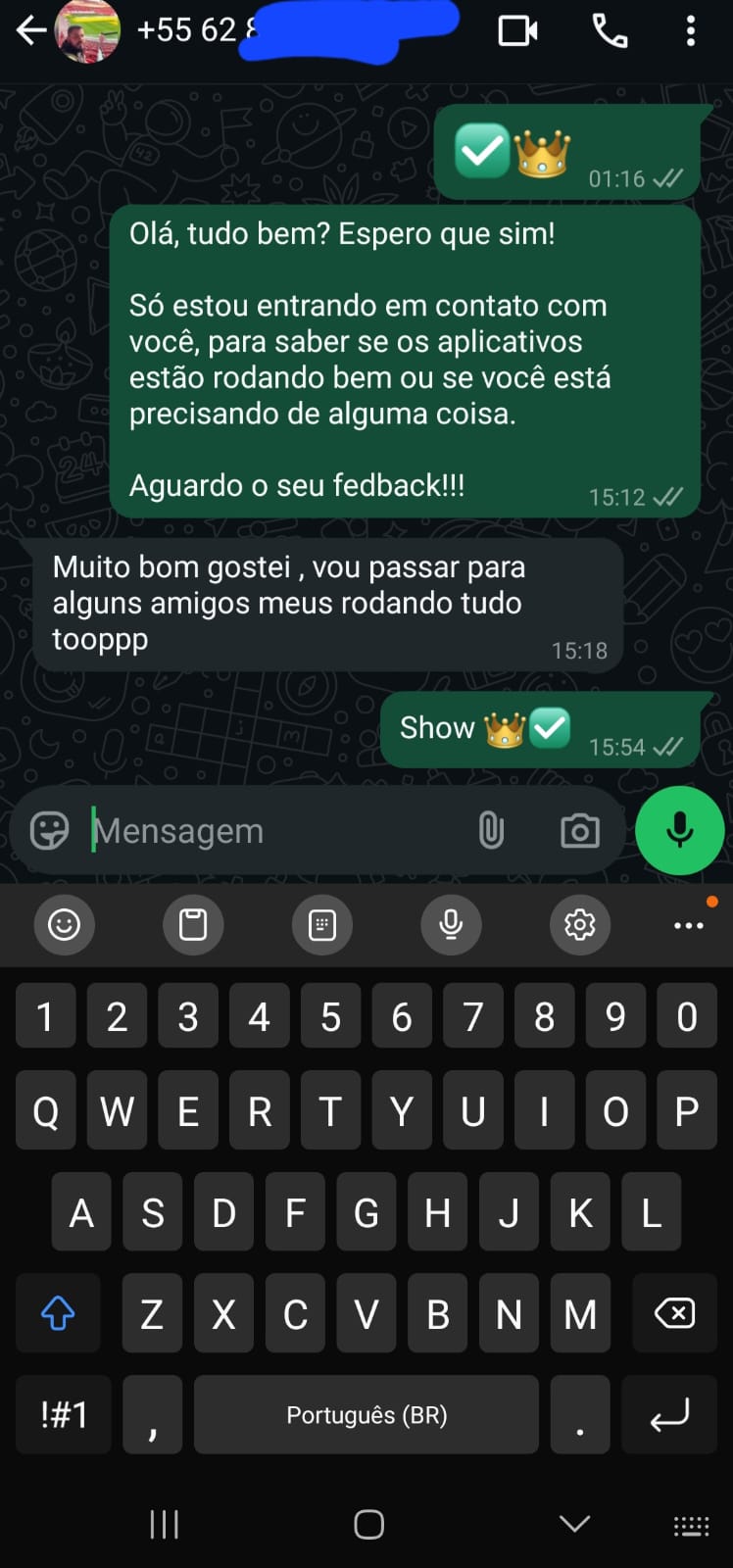This screenshot has width=733, height=1568.
Task: Open the chat overflow menu
Action: (x=691, y=31)
